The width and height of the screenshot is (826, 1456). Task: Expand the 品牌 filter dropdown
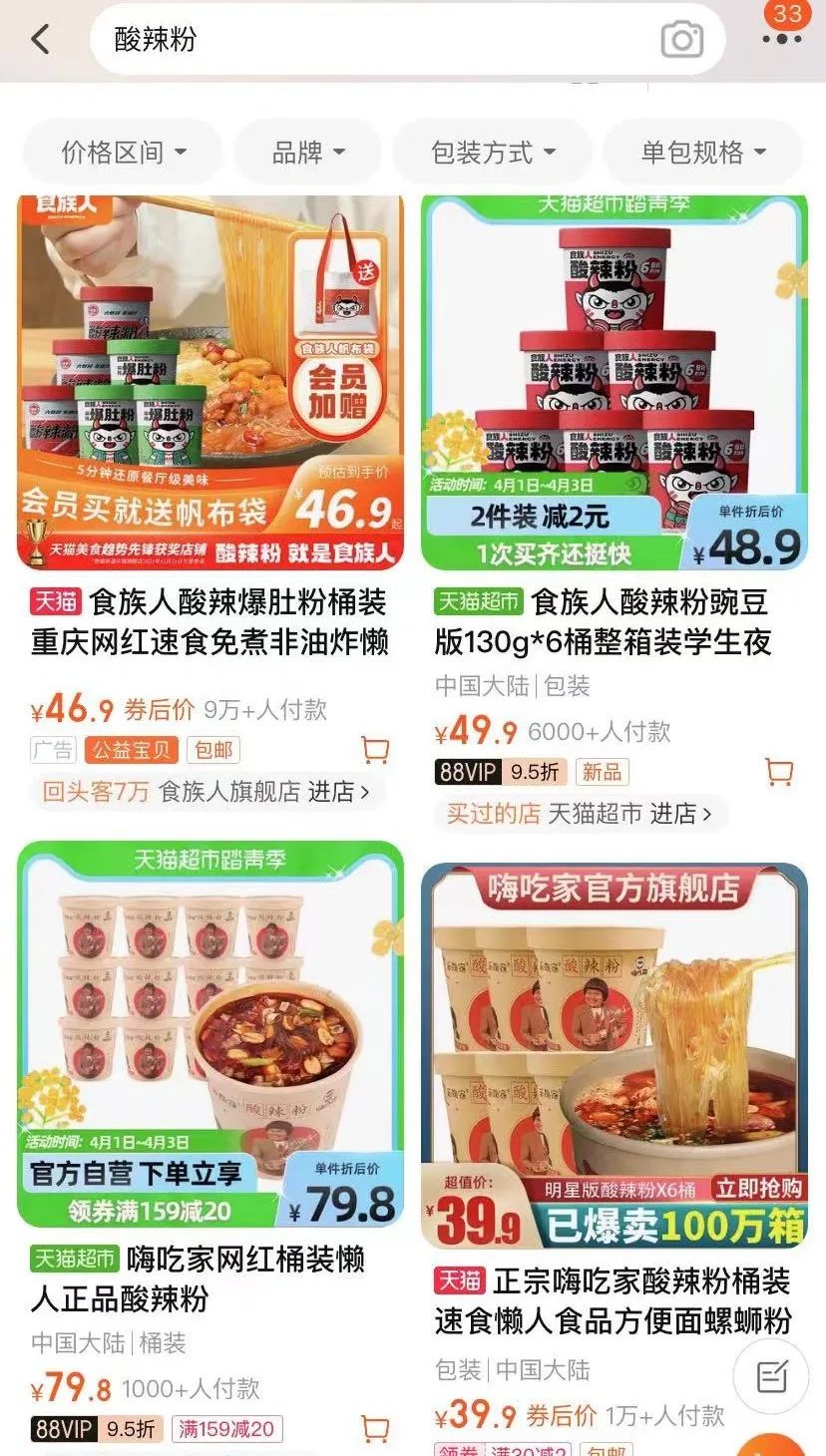(308, 153)
